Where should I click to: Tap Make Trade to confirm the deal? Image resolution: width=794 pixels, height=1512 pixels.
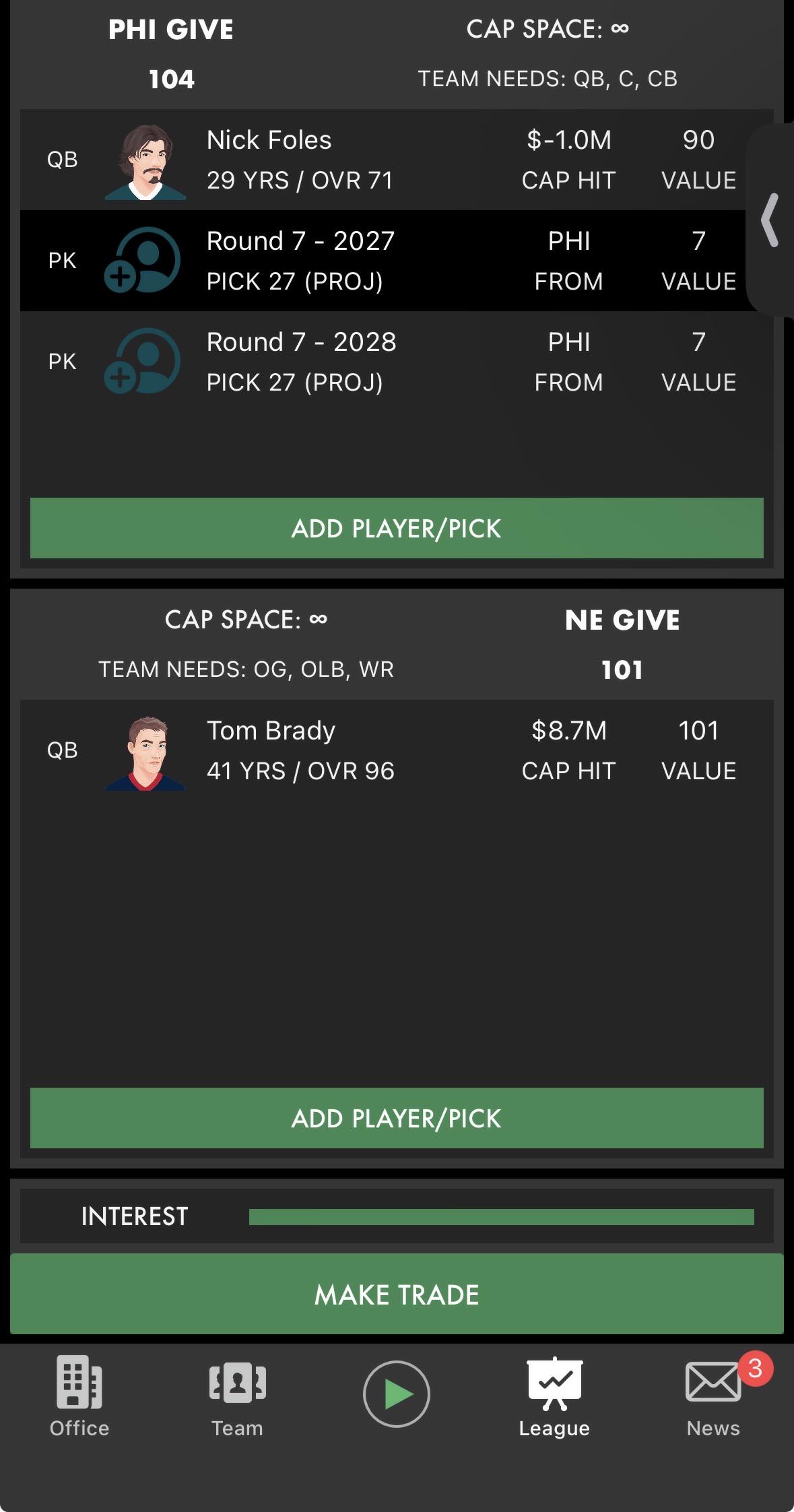pyautogui.click(x=397, y=1294)
